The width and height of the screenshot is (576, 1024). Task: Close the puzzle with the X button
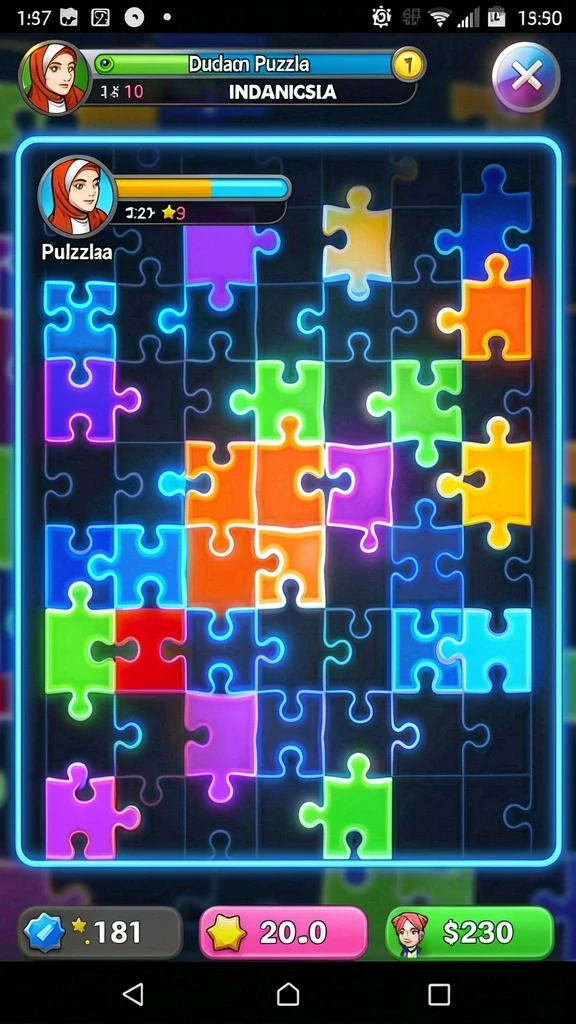[526, 78]
